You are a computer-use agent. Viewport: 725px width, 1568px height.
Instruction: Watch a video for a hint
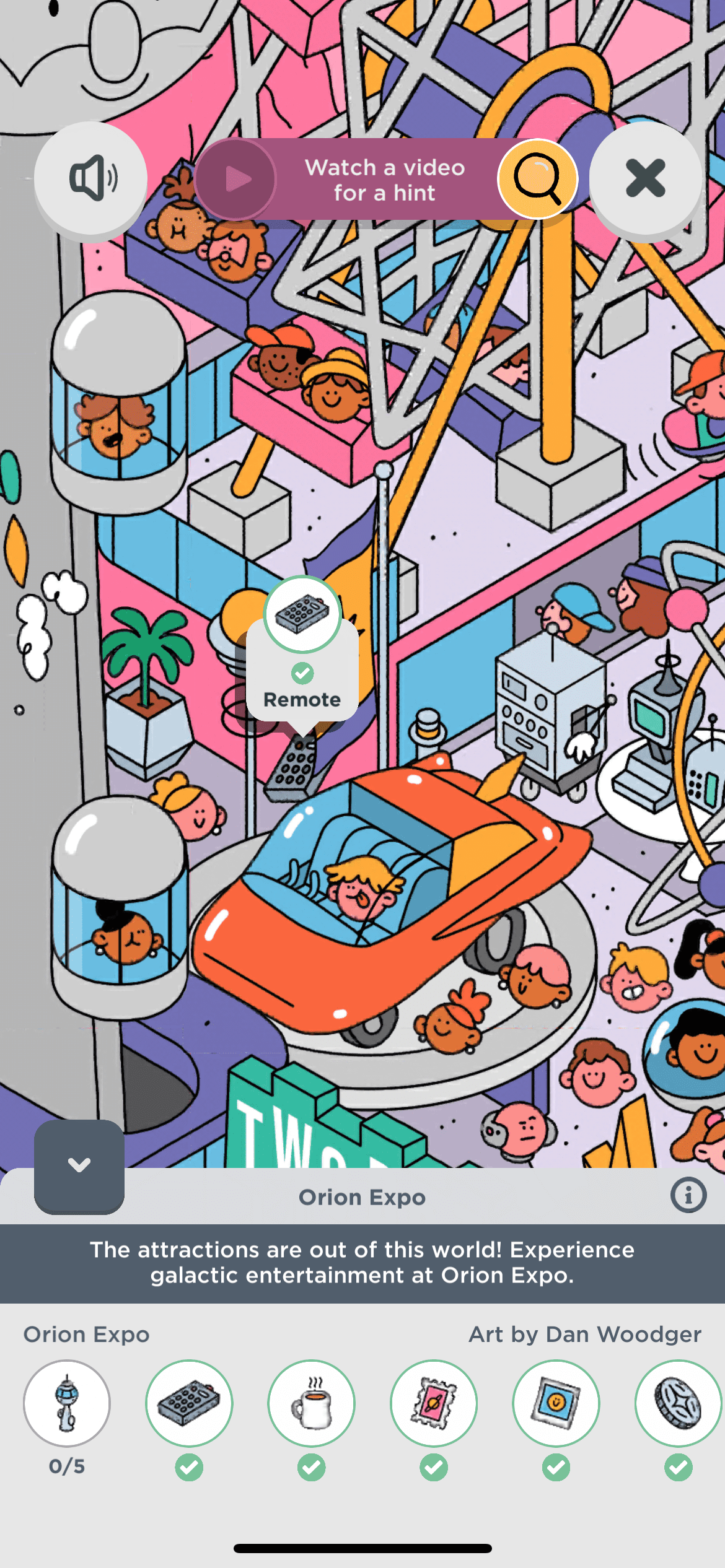pos(347,180)
